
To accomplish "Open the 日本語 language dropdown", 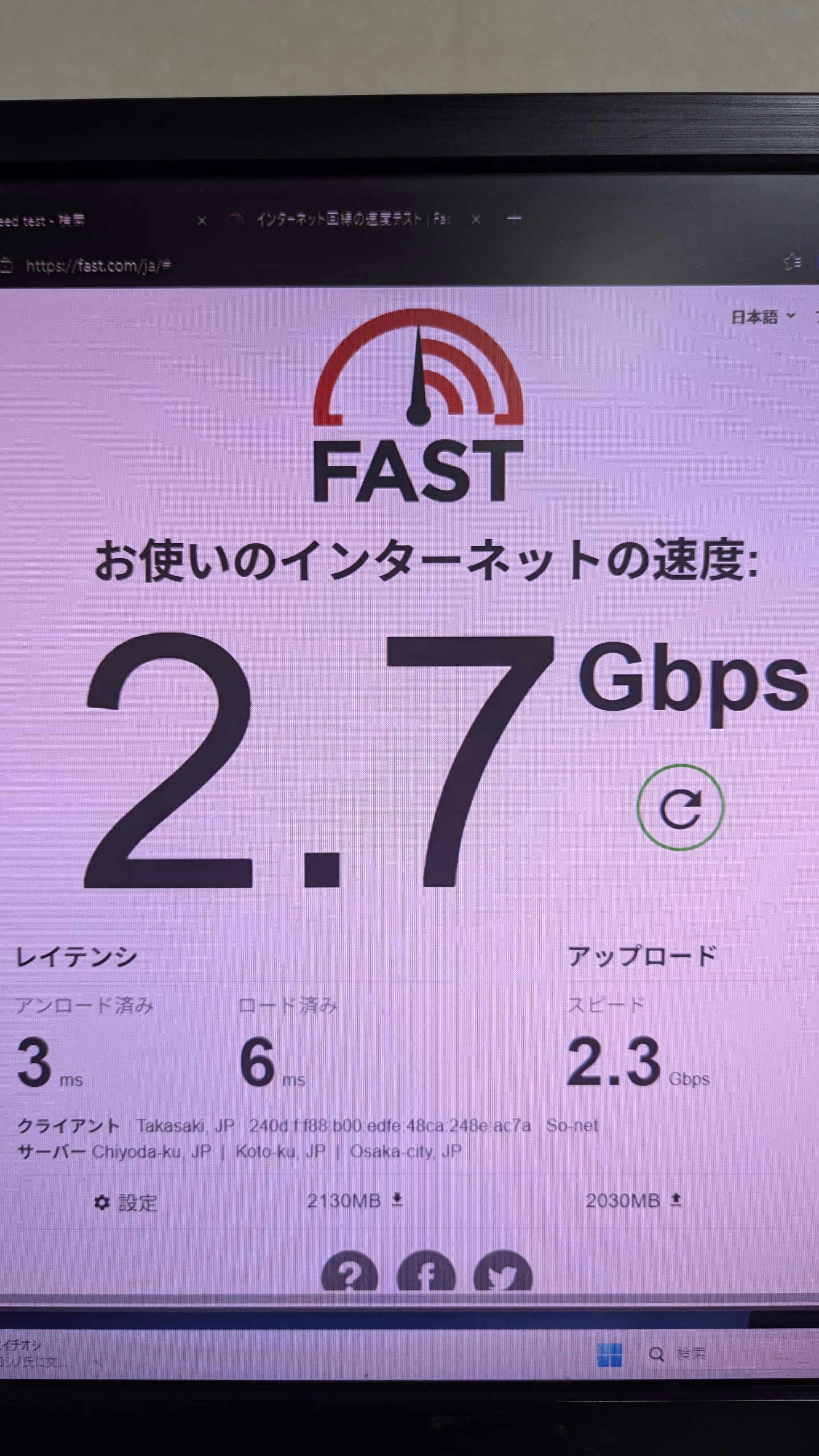I will pos(762,317).
